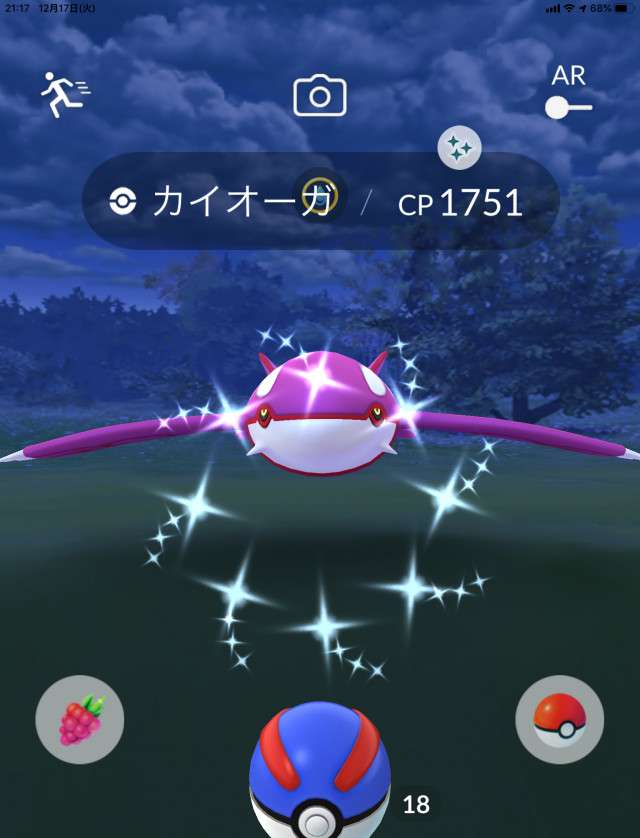The image size is (640, 838).
Task: Toggle the AR mode switch
Action: (568, 106)
